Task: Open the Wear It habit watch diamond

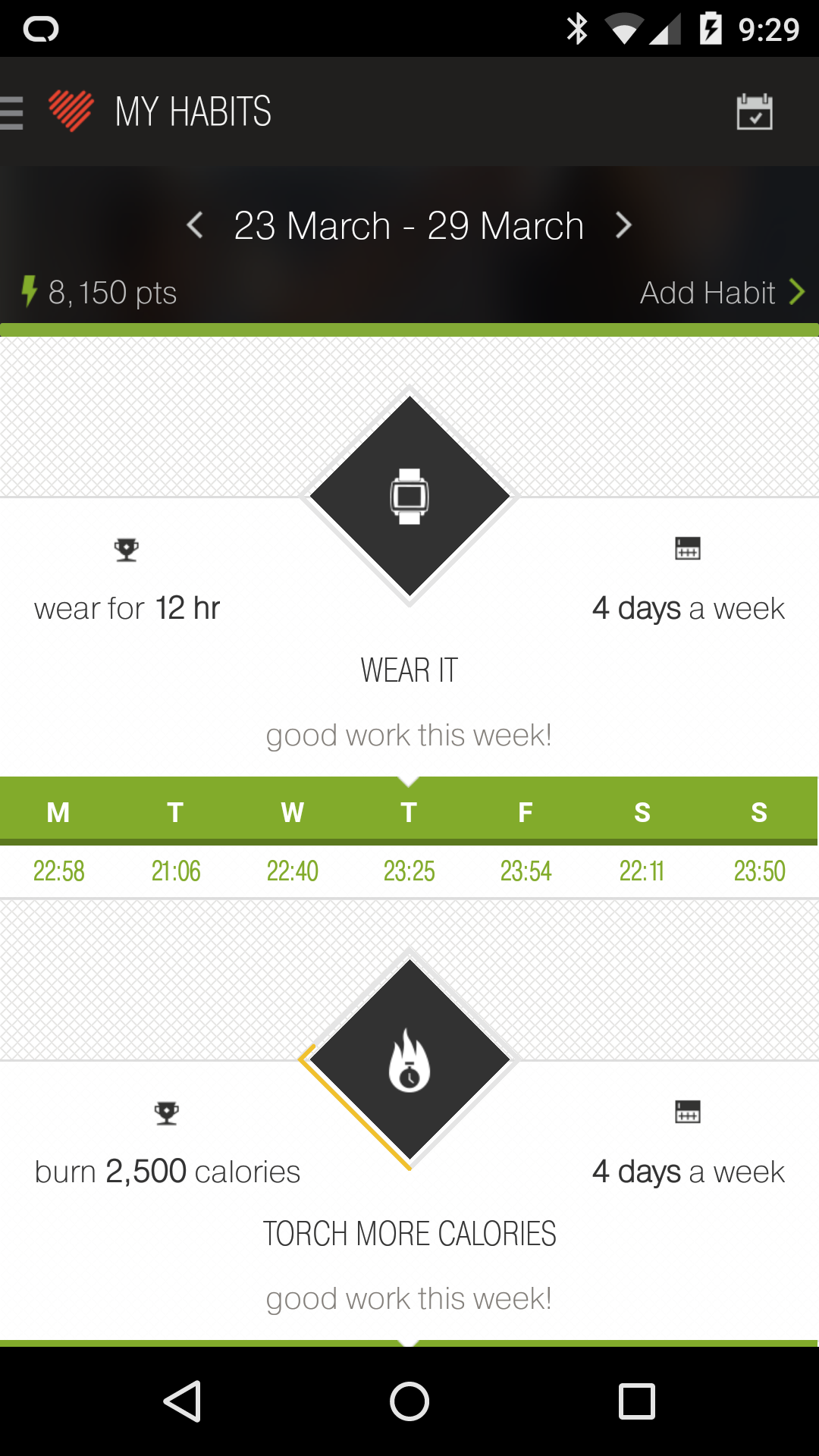Action: [409, 497]
